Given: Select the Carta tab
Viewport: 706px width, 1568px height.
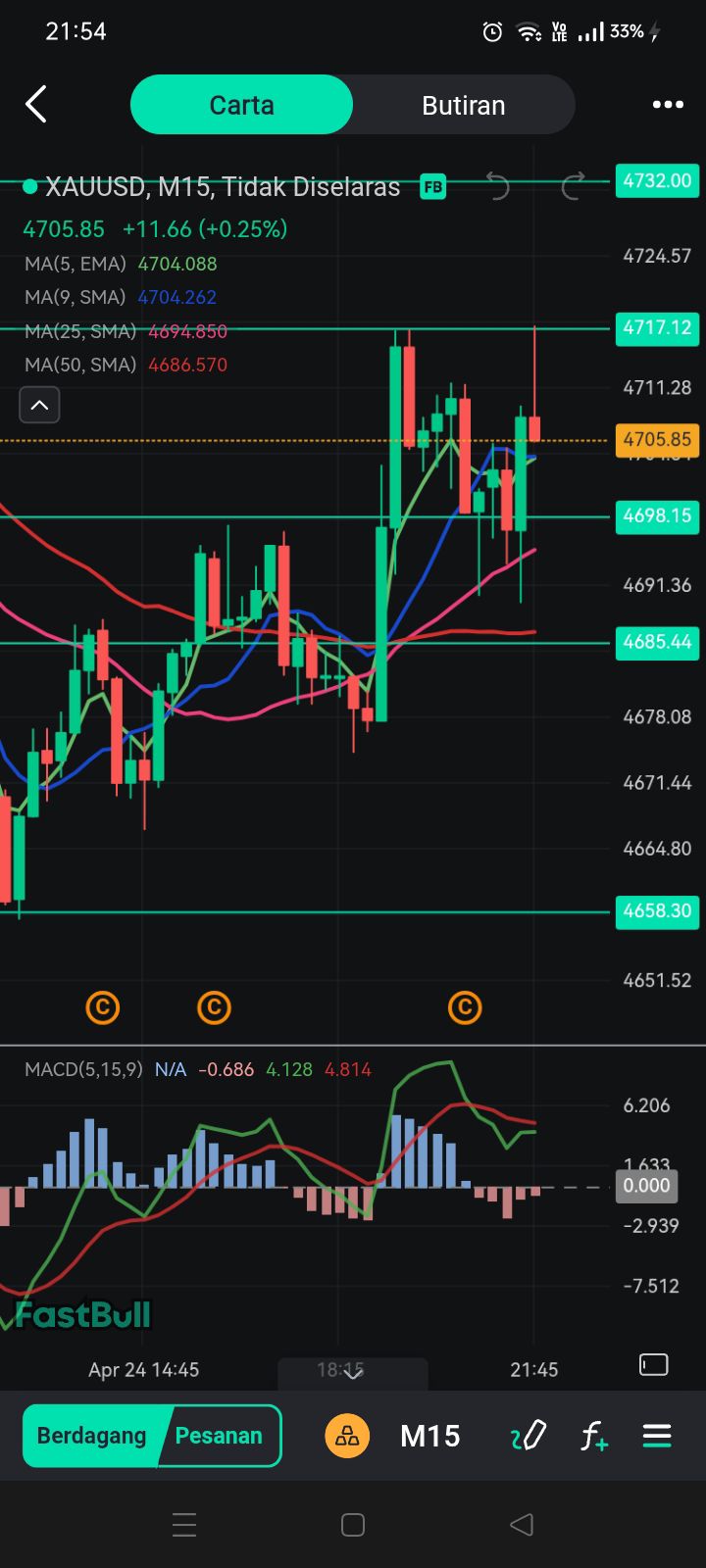Looking at the screenshot, I should pos(241,105).
